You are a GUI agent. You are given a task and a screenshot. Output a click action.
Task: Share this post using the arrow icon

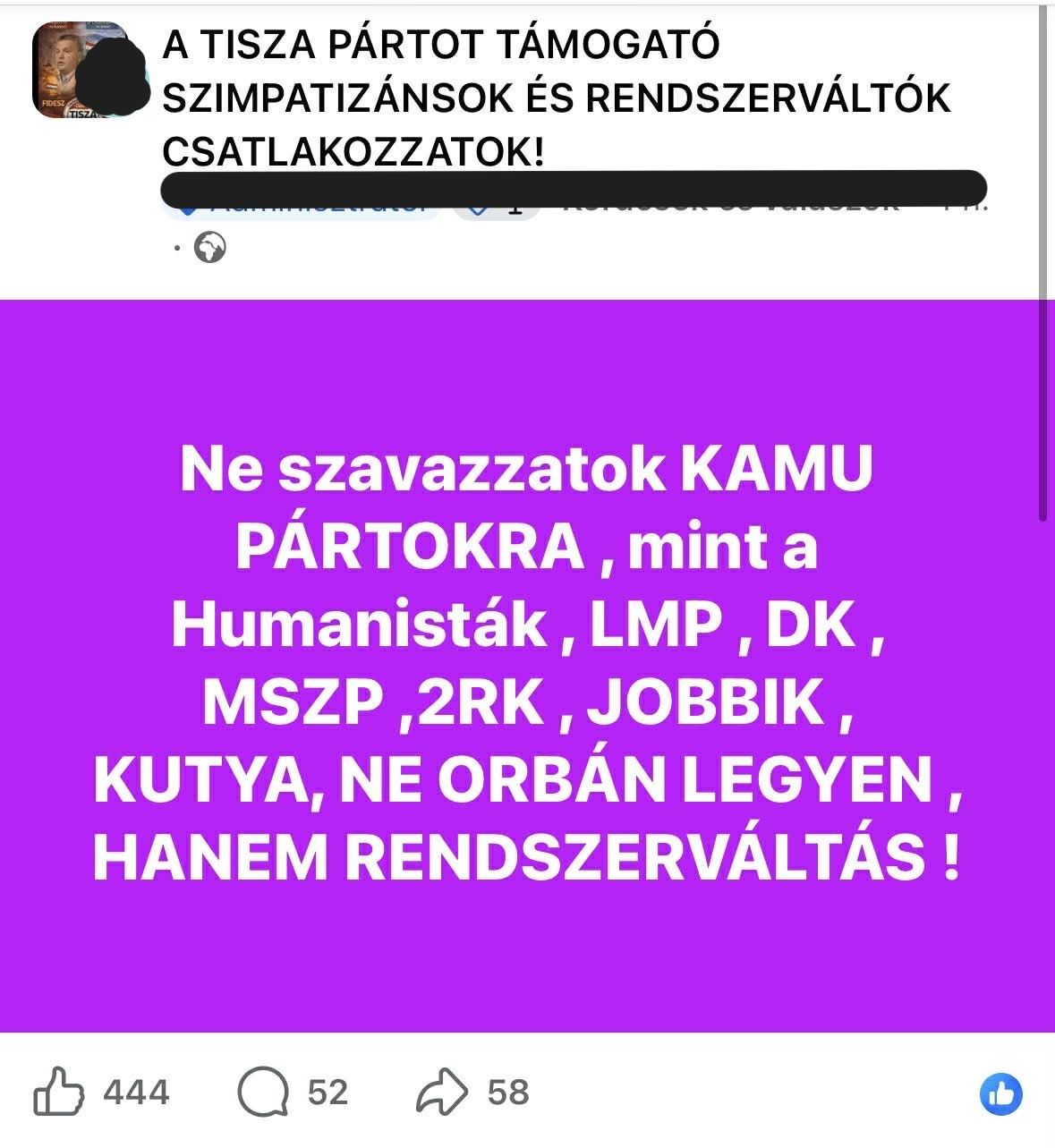coord(442,1092)
